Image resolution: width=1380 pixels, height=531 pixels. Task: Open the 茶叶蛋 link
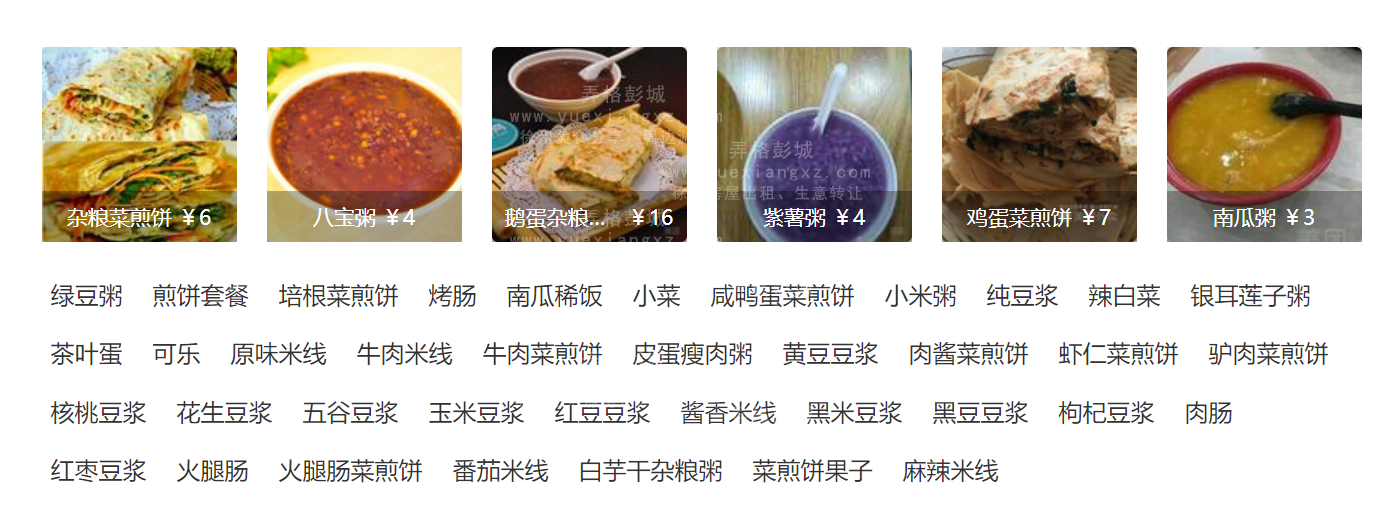pyautogui.click(x=87, y=354)
